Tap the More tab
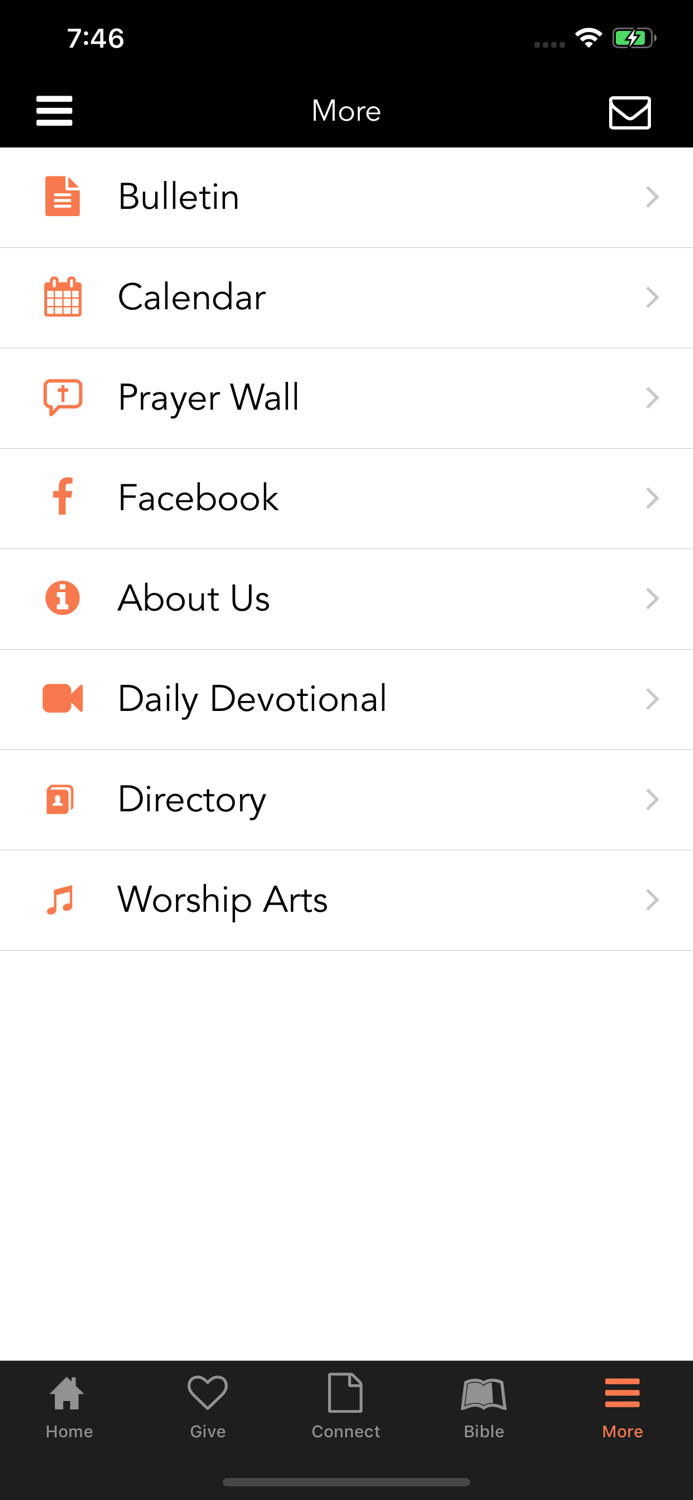This screenshot has height=1500, width=693. (622, 1407)
